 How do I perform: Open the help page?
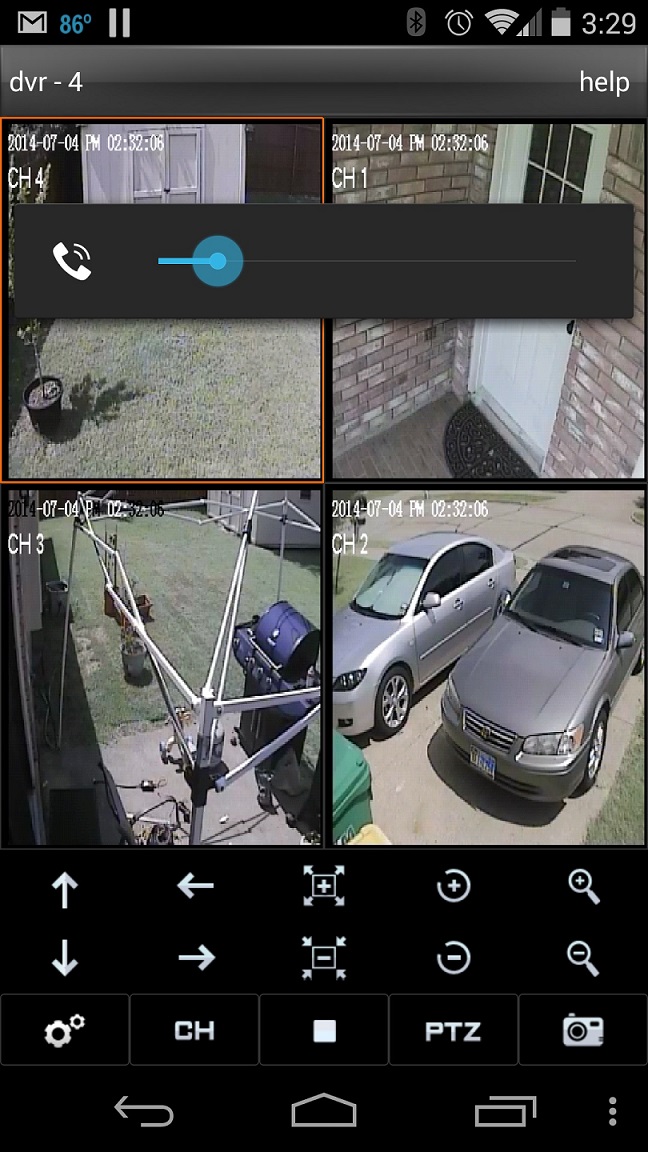coord(604,82)
